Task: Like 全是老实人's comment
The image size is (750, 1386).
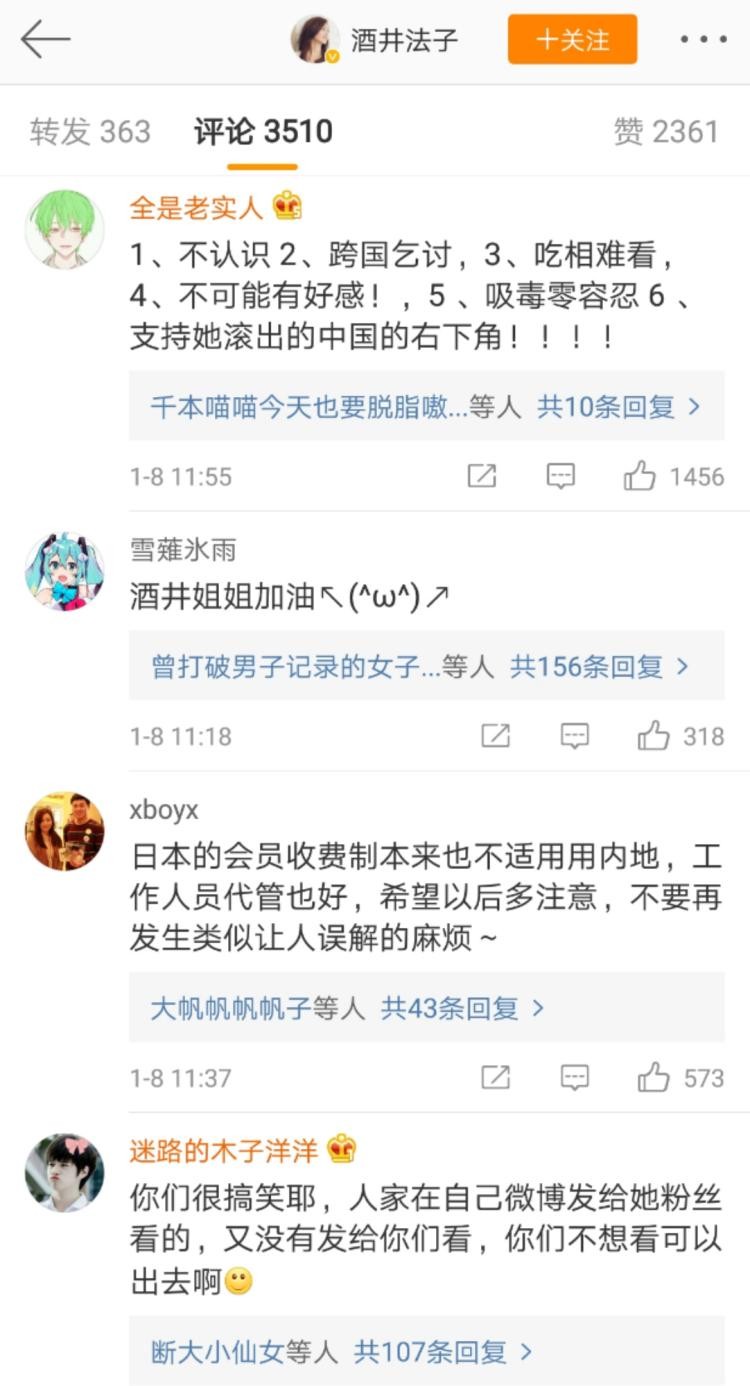Action: click(x=640, y=476)
